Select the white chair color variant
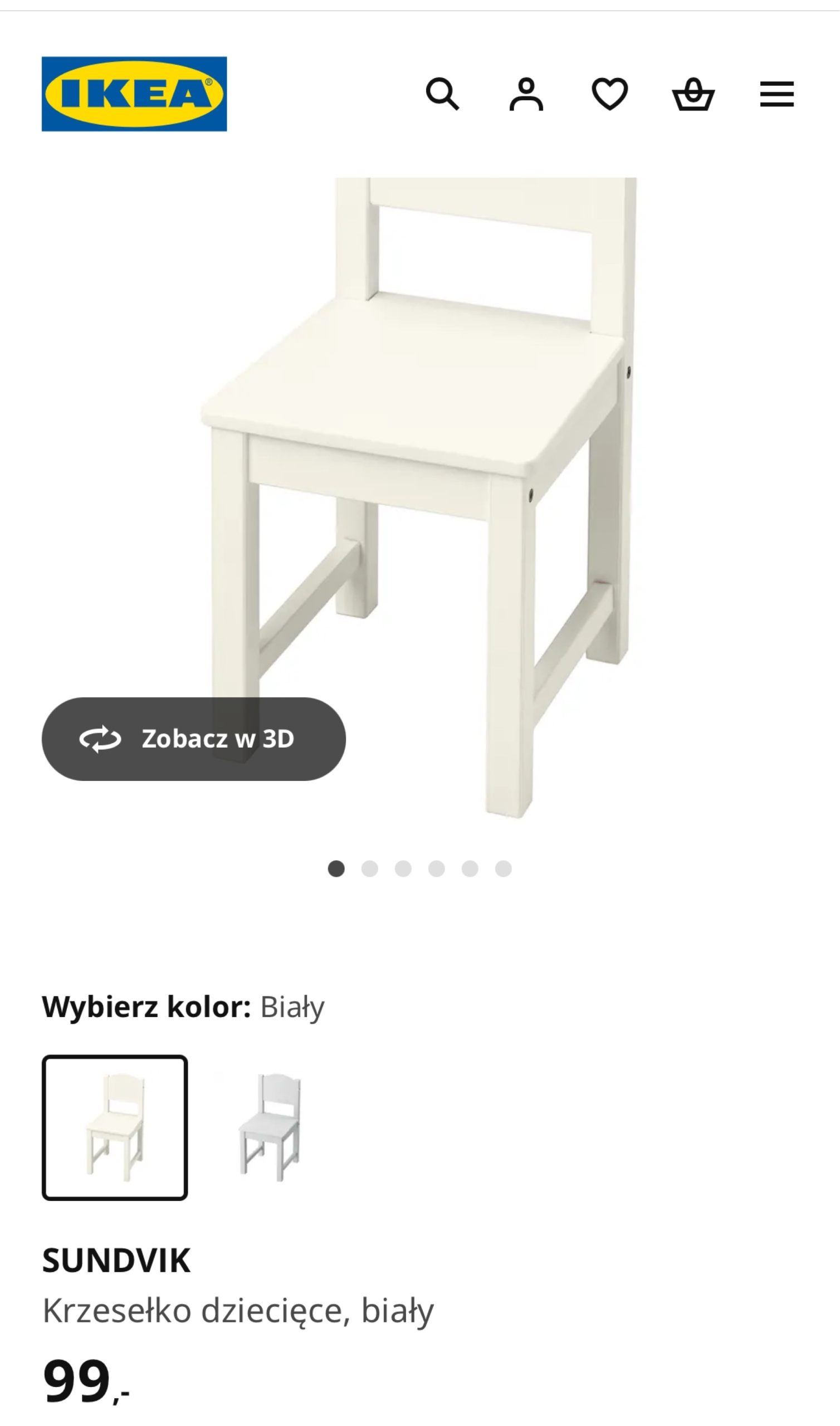The width and height of the screenshot is (840, 1426). 115,1127
